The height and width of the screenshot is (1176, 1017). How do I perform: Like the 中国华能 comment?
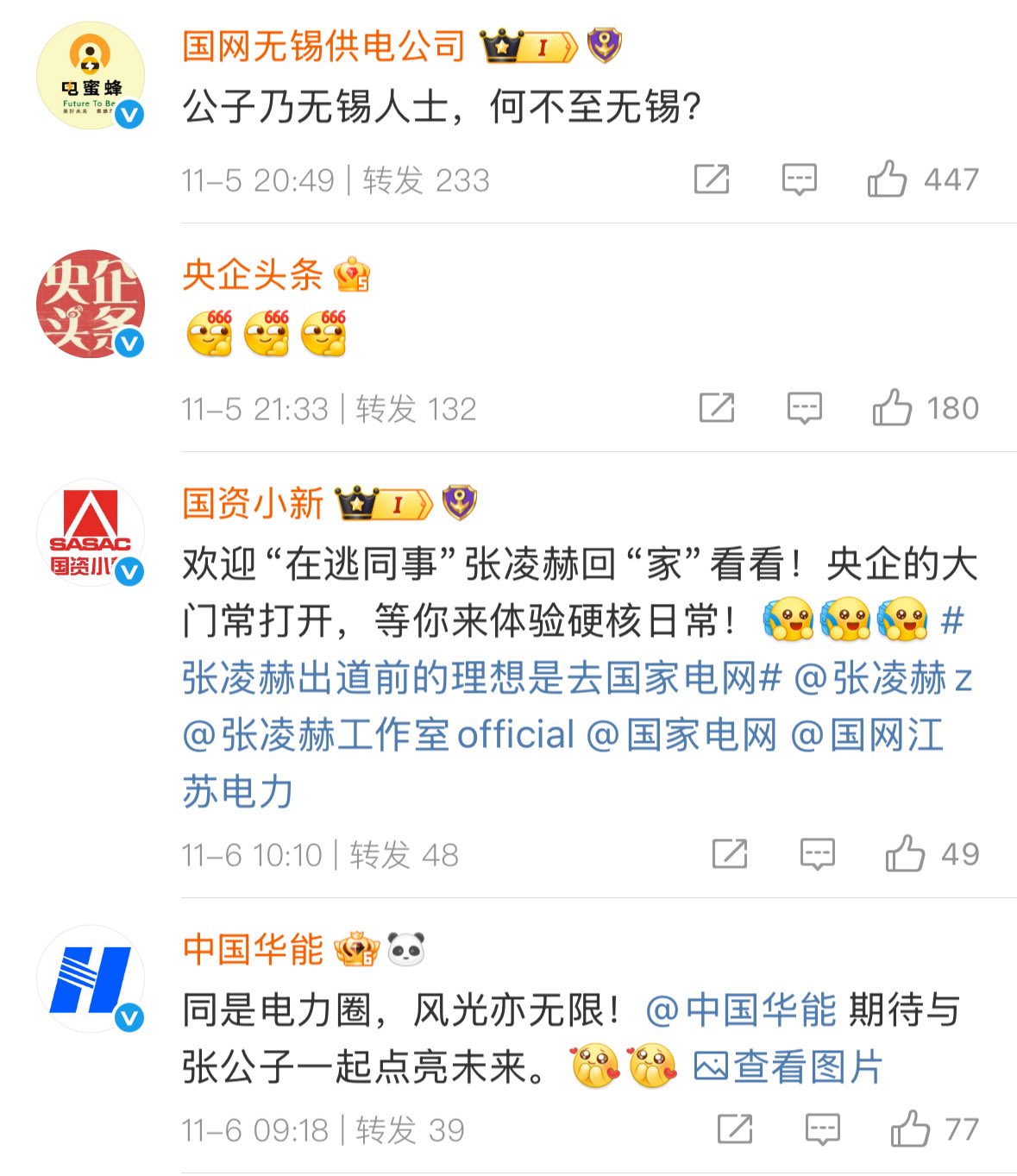[910, 1129]
